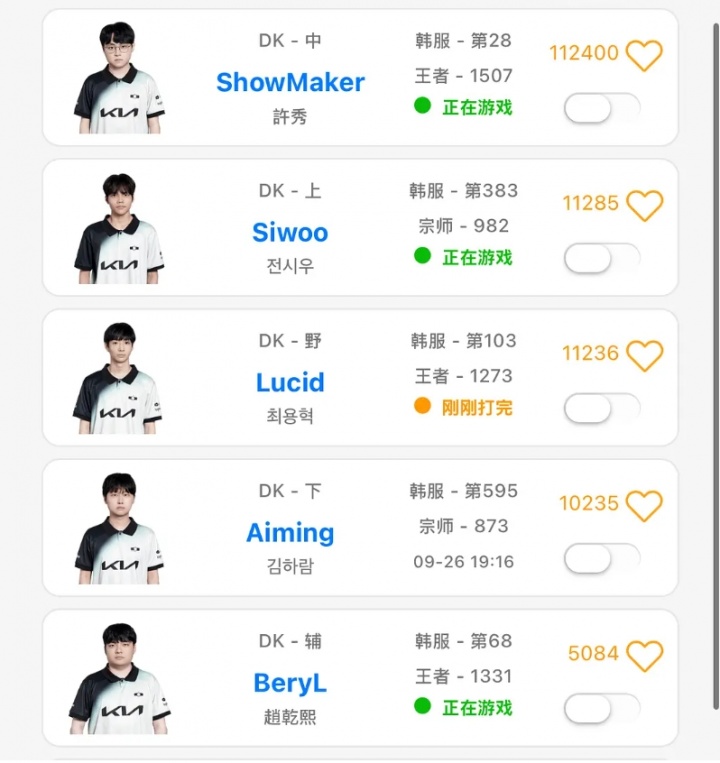Image resolution: width=720 pixels, height=763 pixels.
Task: Turn on Lucid's toggle switch
Action: tap(602, 408)
